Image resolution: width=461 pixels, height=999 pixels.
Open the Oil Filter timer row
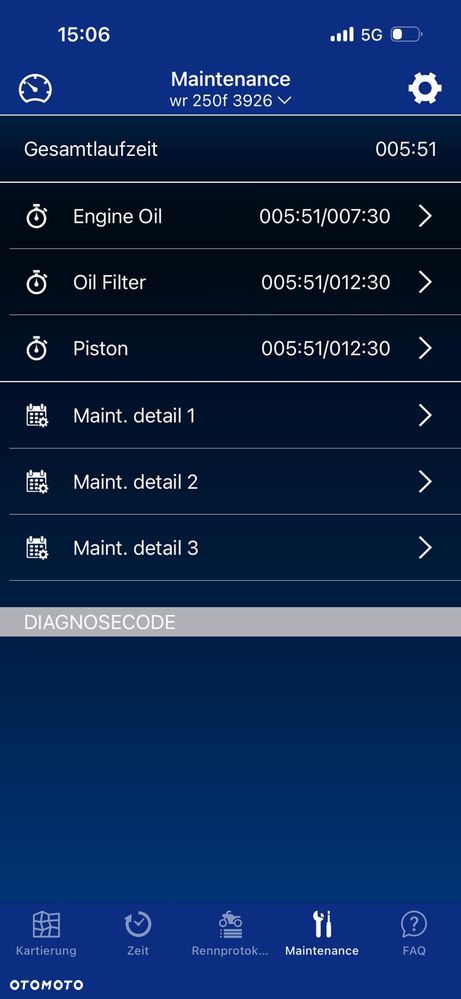tap(230, 282)
